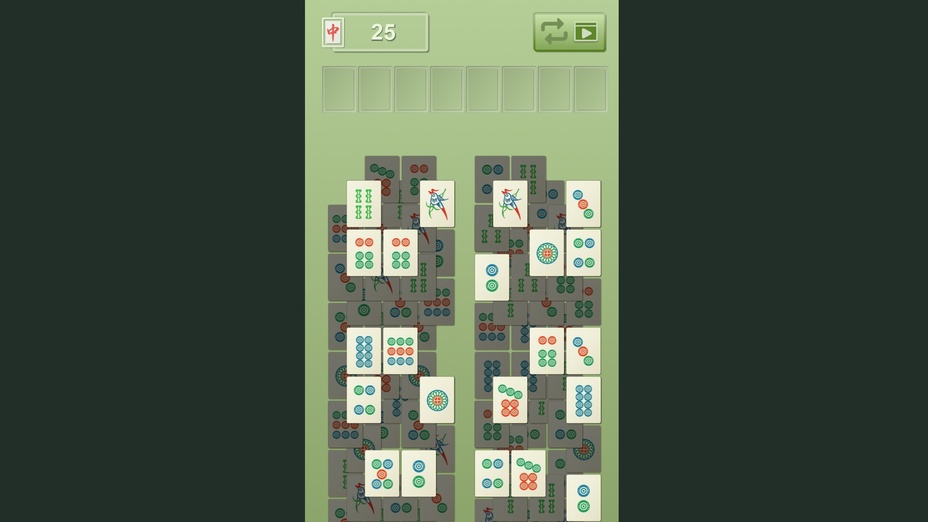
Task: Select the green four-bamboo tile
Action: pos(364,204)
